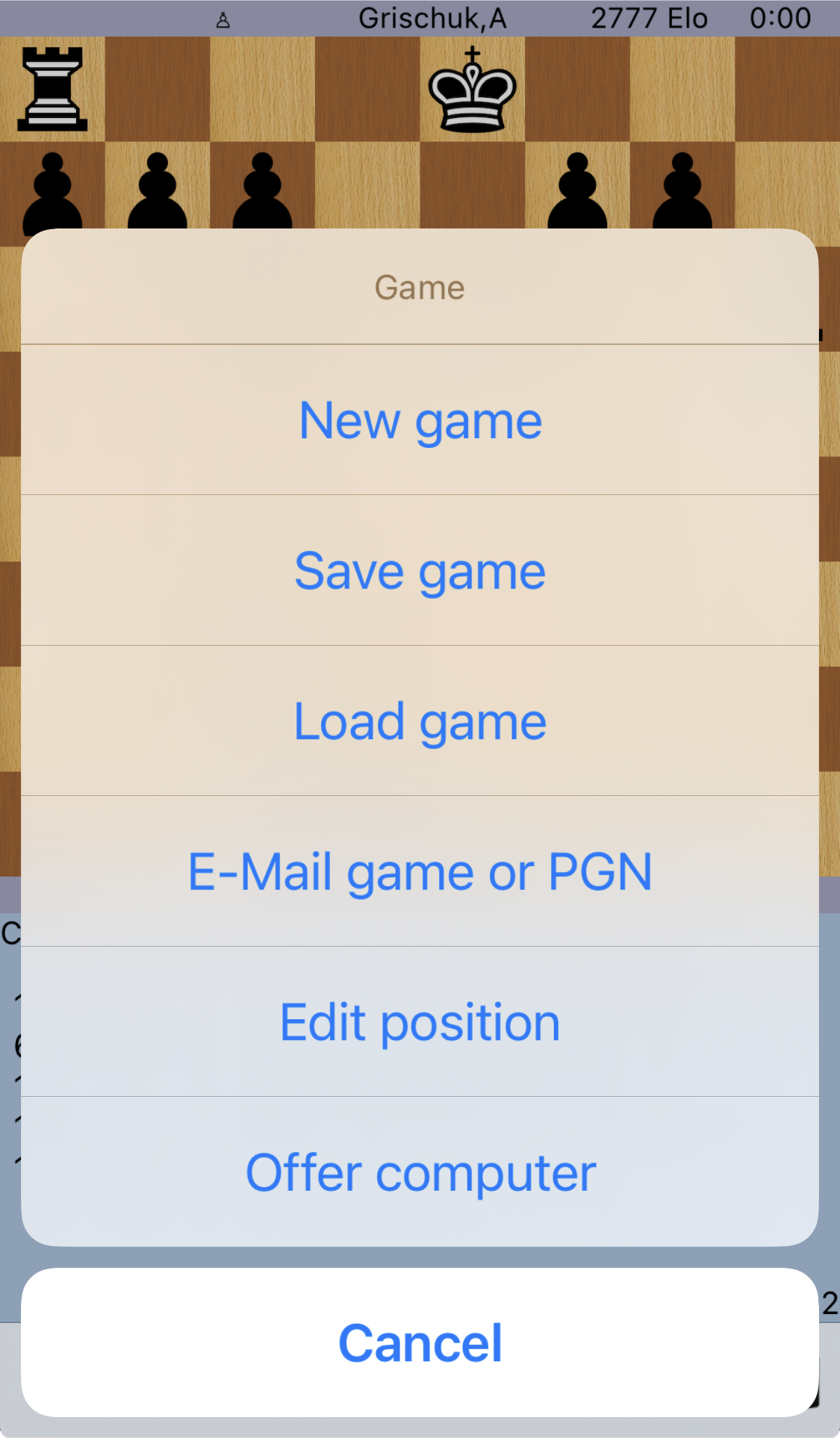Viewport: 840px width, 1438px height.
Task: Tap the white rook on the board
Action: click(52, 90)
